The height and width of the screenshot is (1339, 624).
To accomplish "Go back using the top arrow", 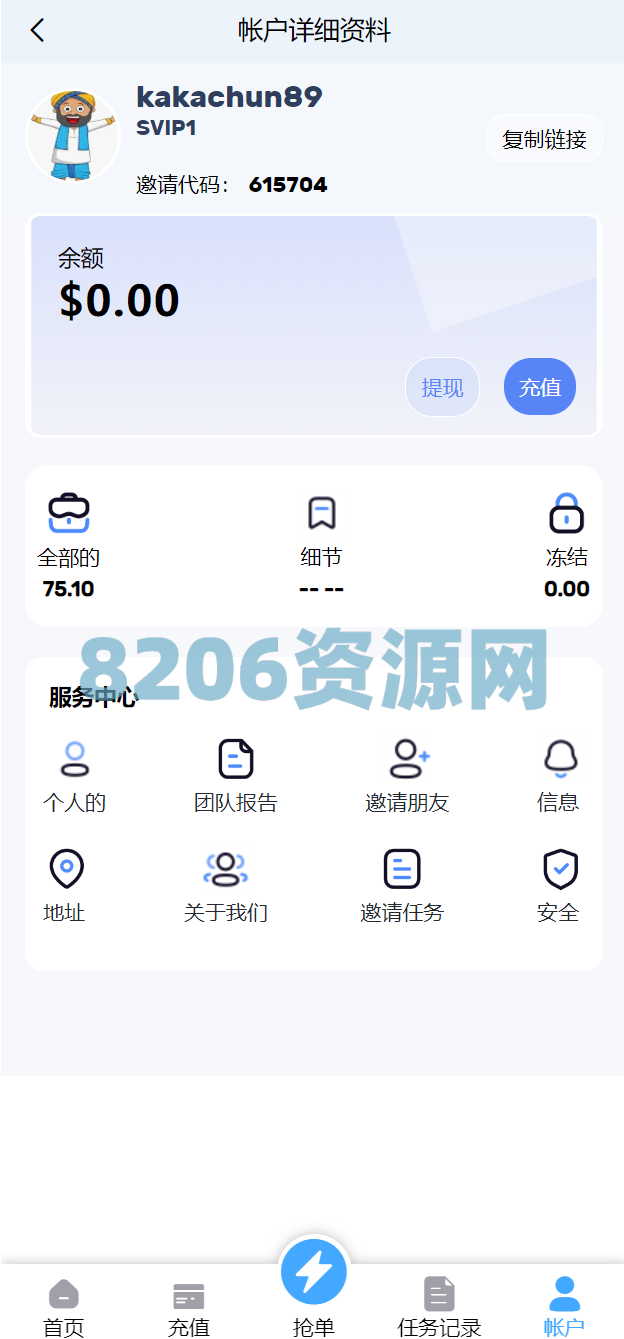I will pos(37,30).
